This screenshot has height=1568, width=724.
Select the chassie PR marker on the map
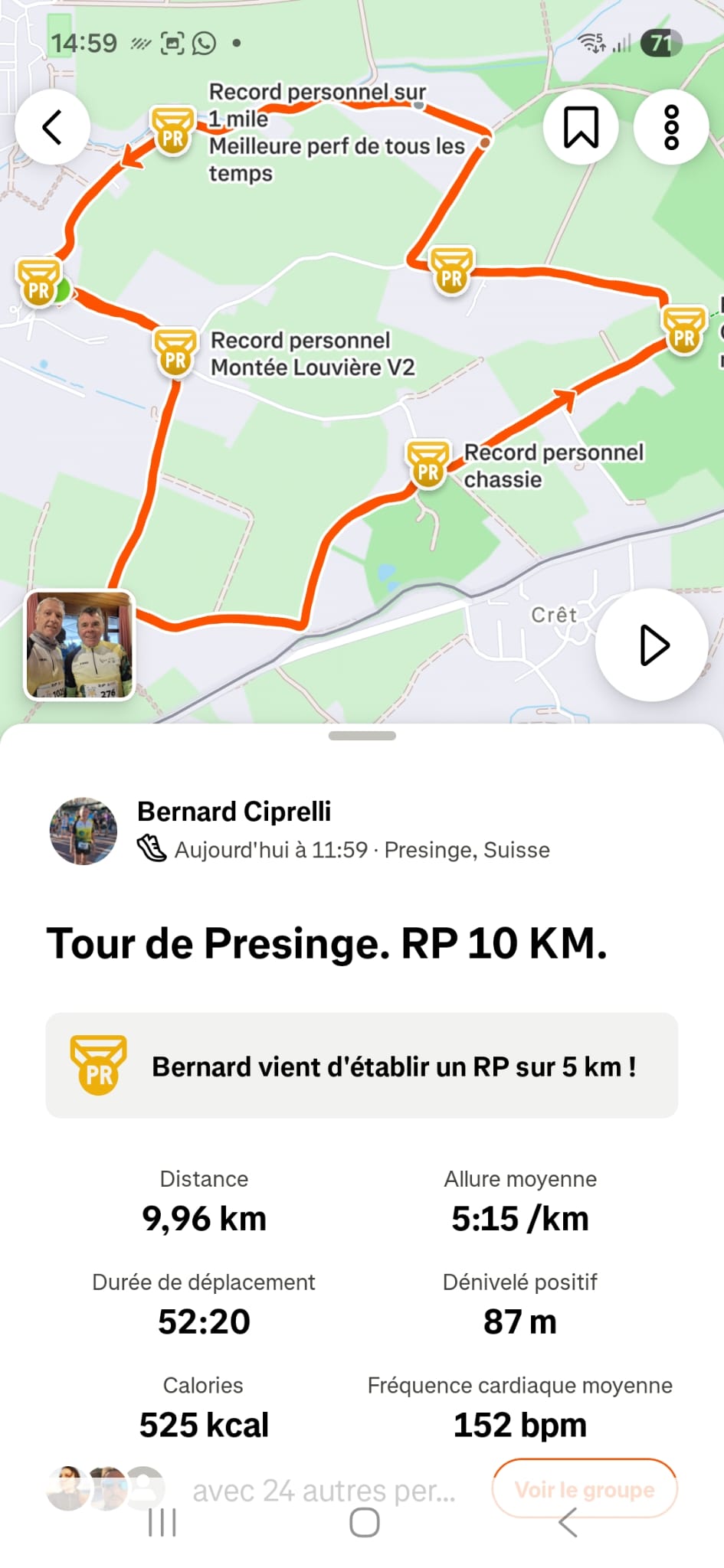point(428,465)
